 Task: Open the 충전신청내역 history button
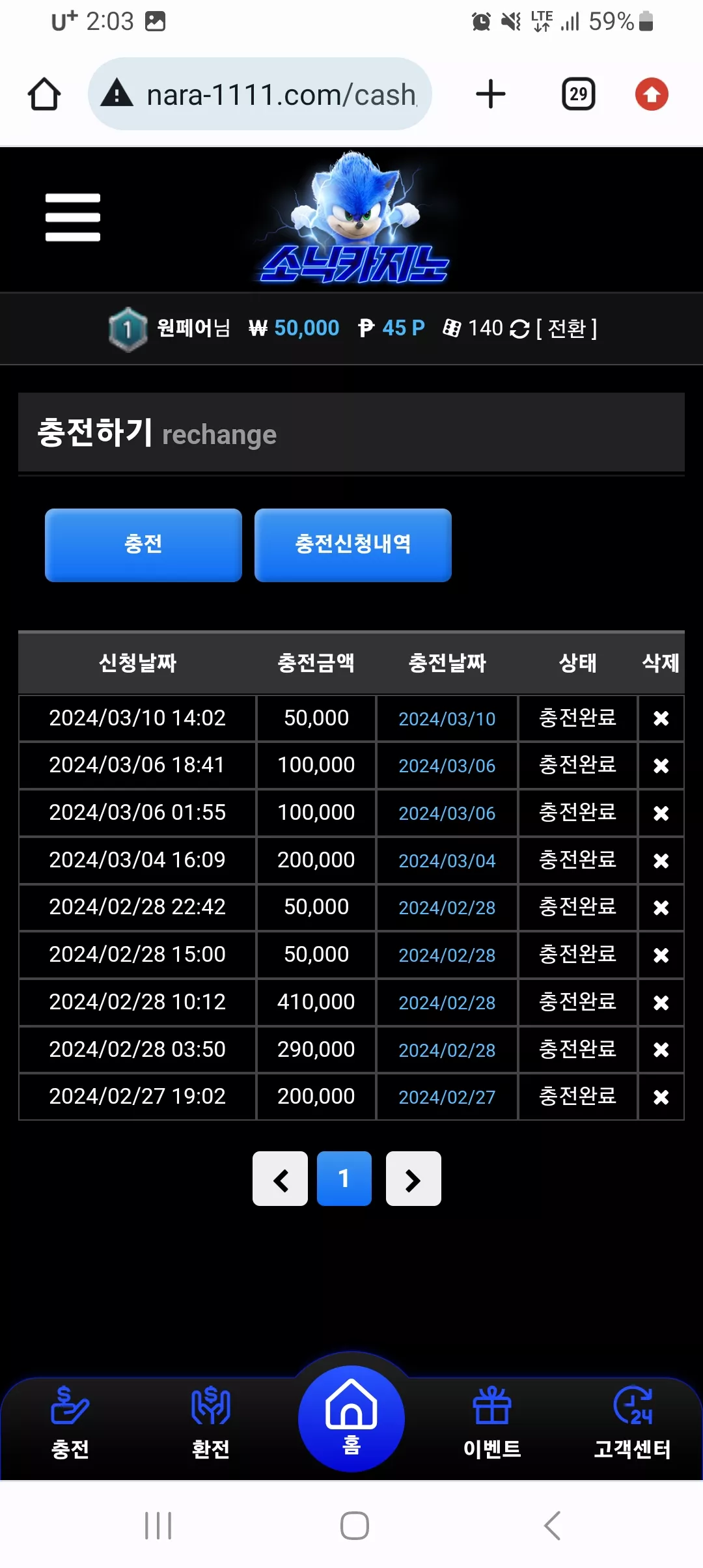click(x=353, y=545)
